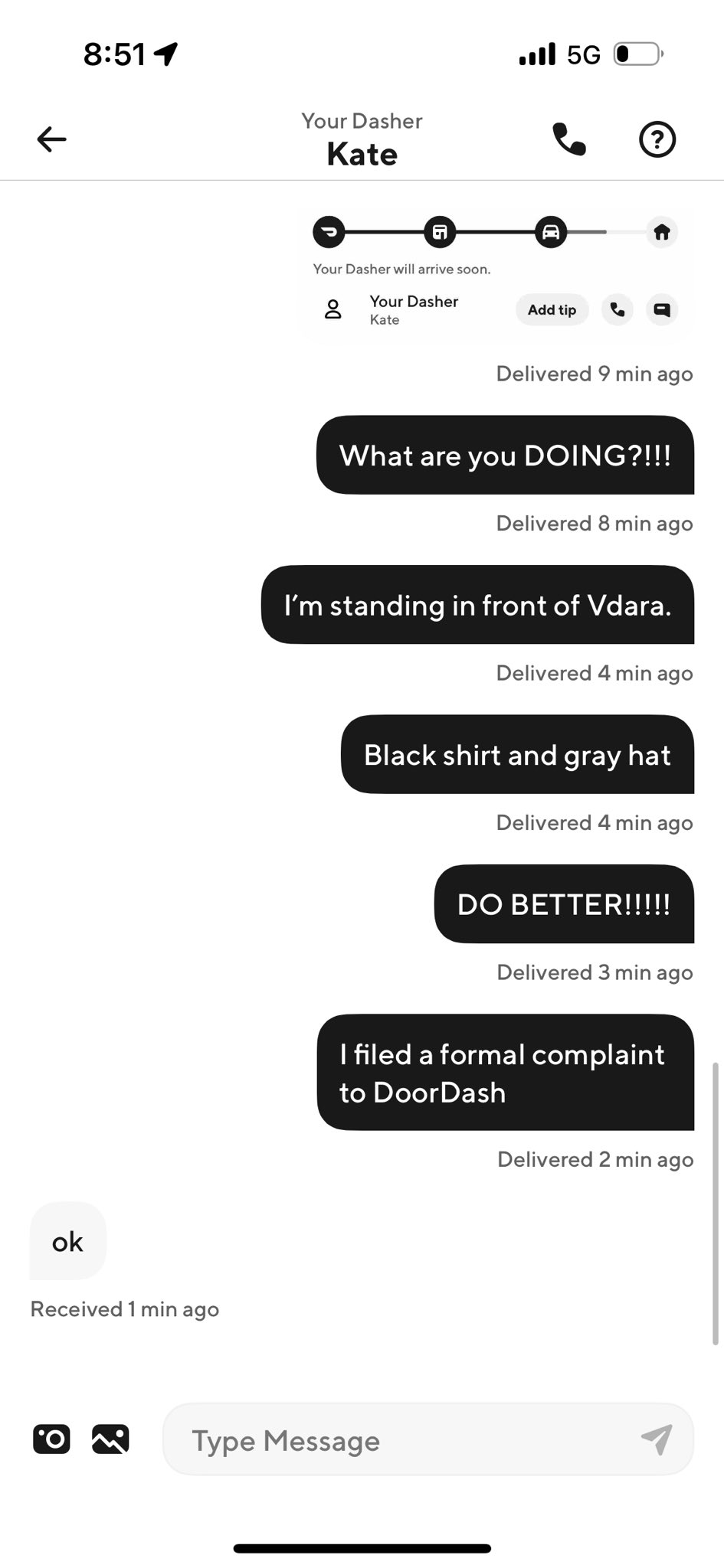Focus the Type Message field
The image size is (724, 1568).
(398, 1441)
